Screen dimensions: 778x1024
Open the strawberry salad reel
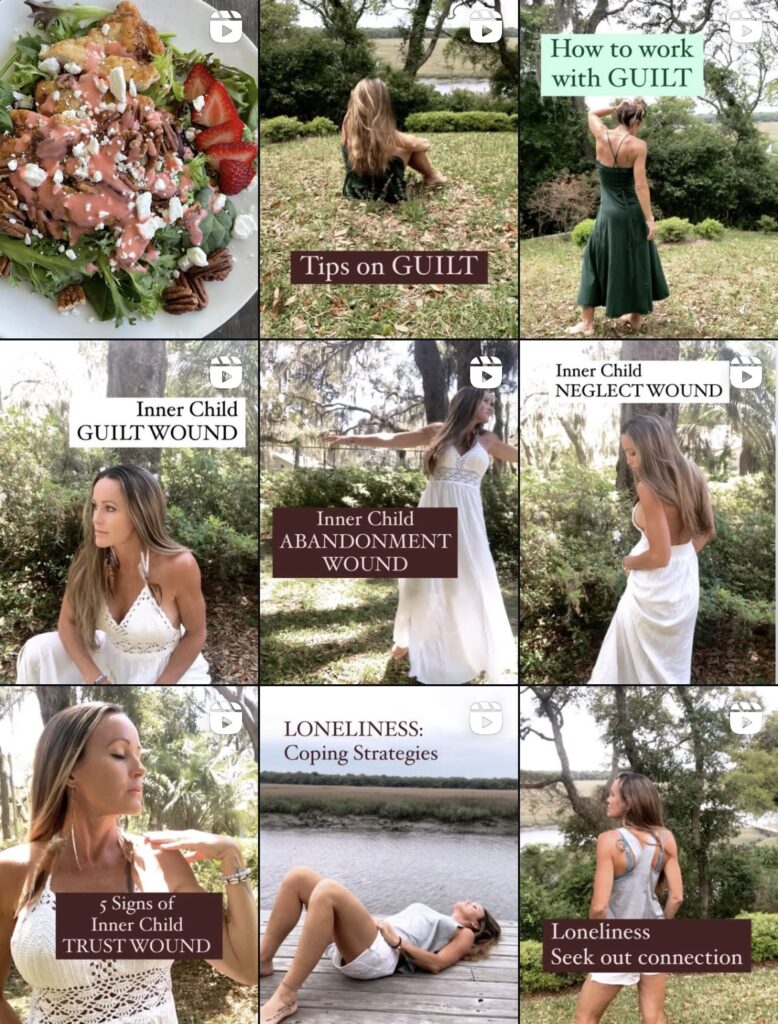pos(128,168)
